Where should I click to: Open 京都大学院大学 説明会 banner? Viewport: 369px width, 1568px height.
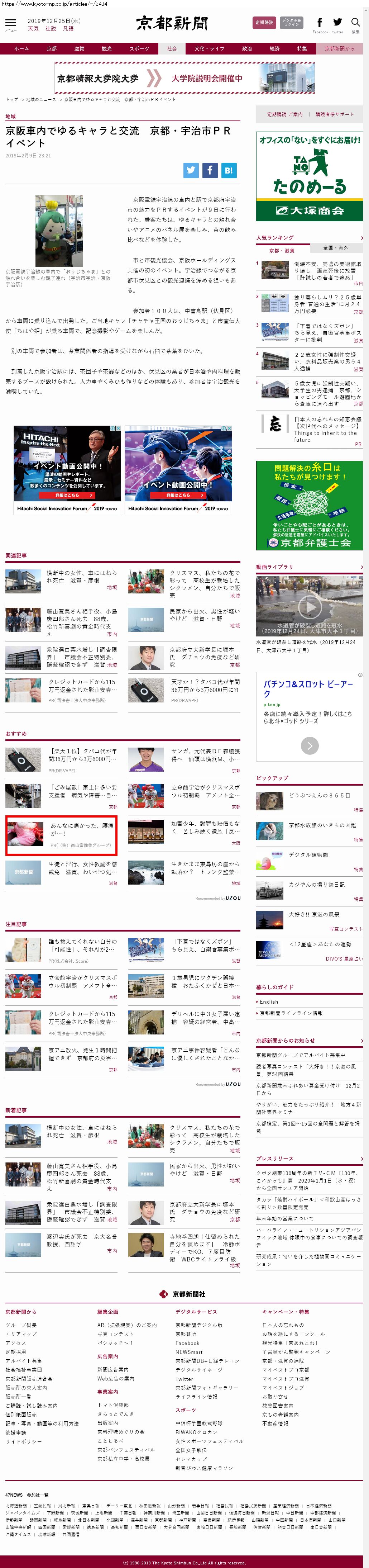click(x=184, y=78)
